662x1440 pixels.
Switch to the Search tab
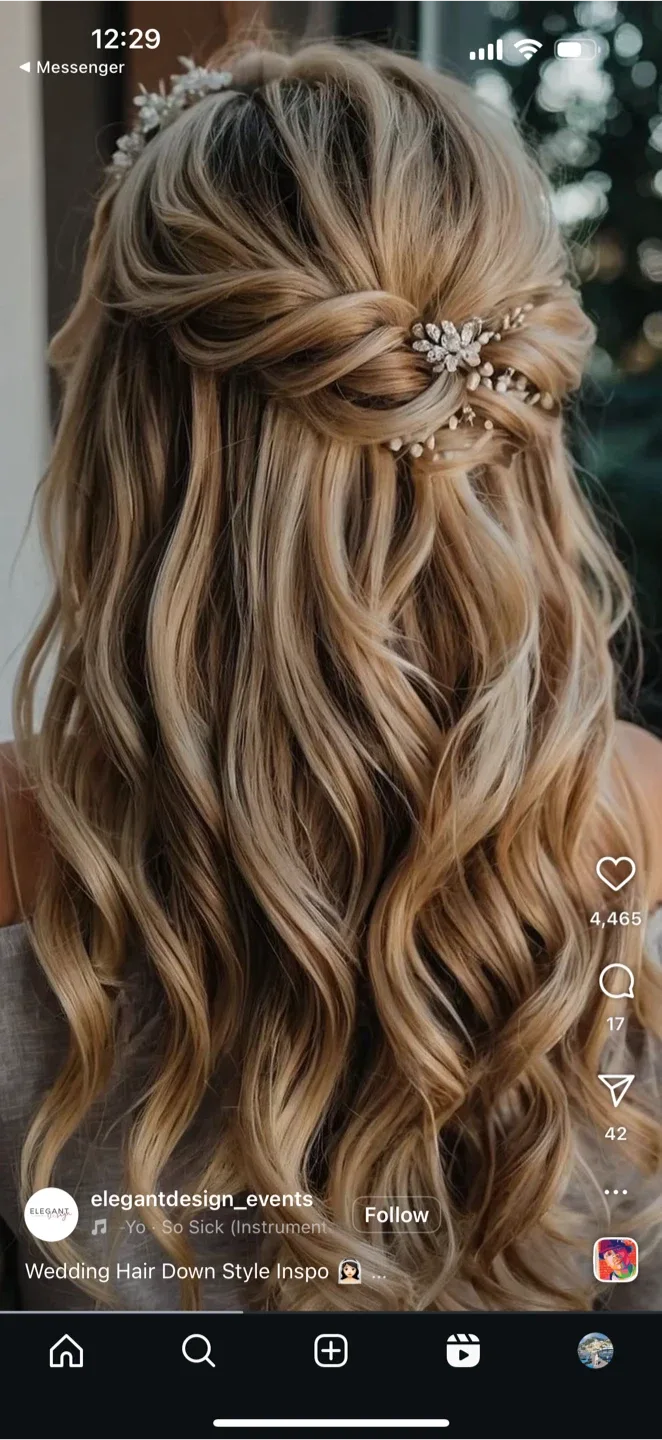(x=199, y=1352)
